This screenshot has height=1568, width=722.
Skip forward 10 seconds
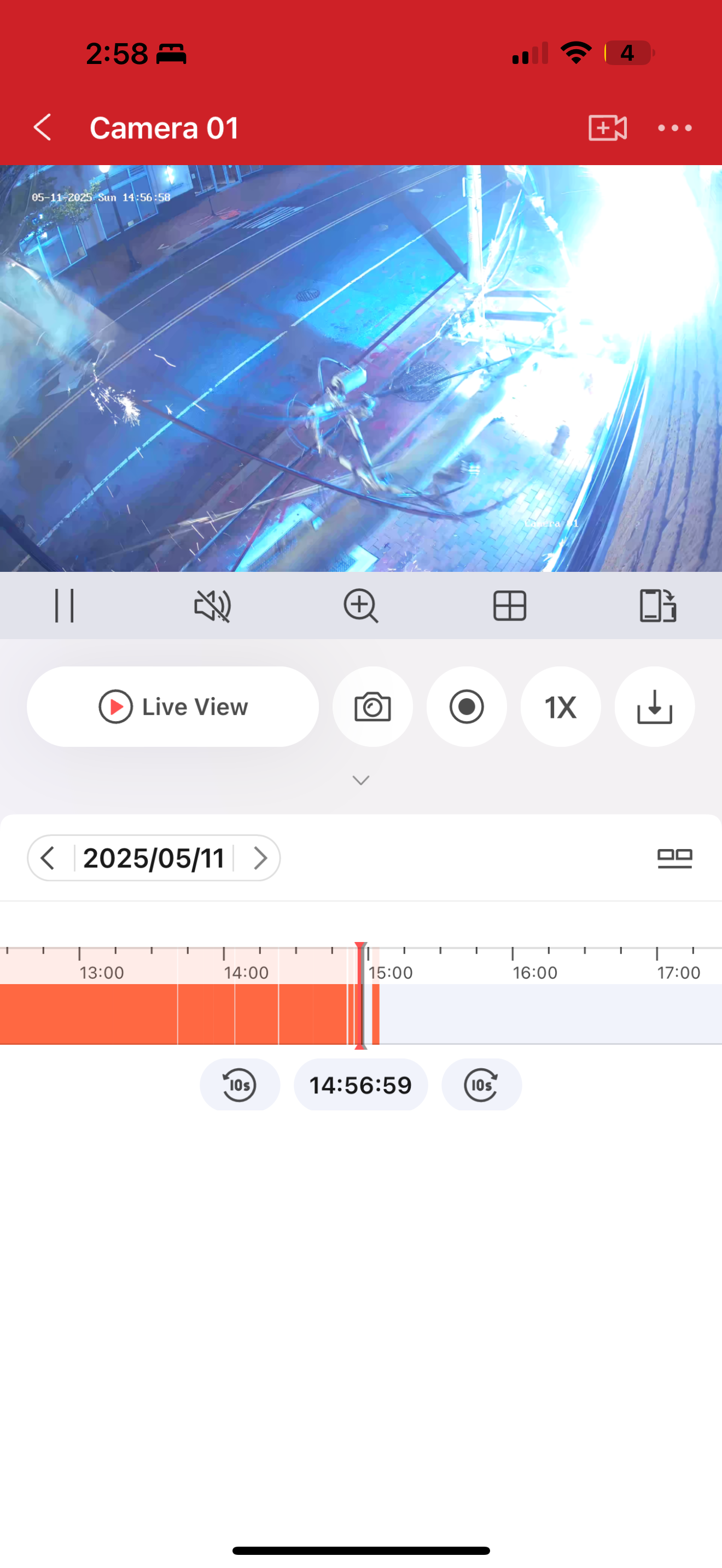(x=481, y=1085)
